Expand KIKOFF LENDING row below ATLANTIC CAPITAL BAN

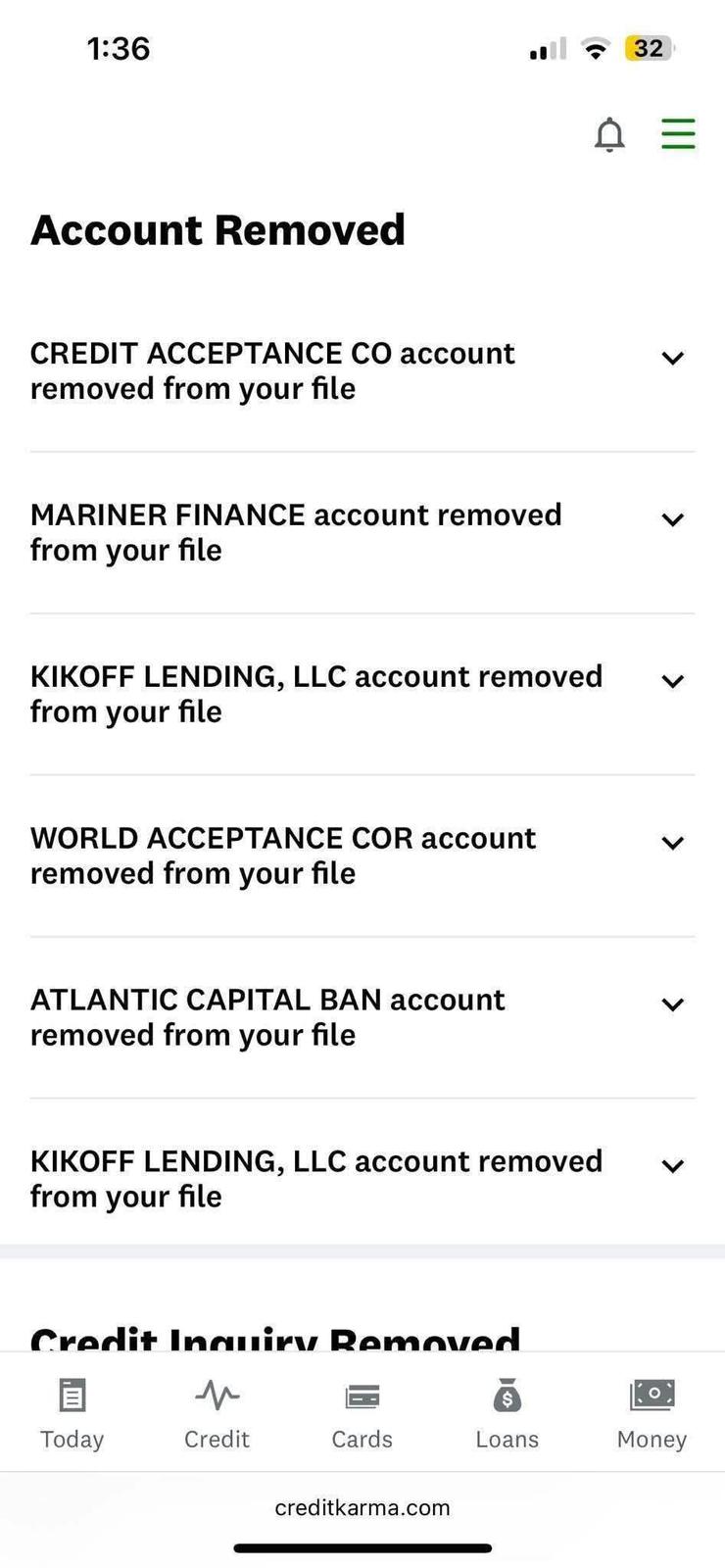click(672, 1167)
